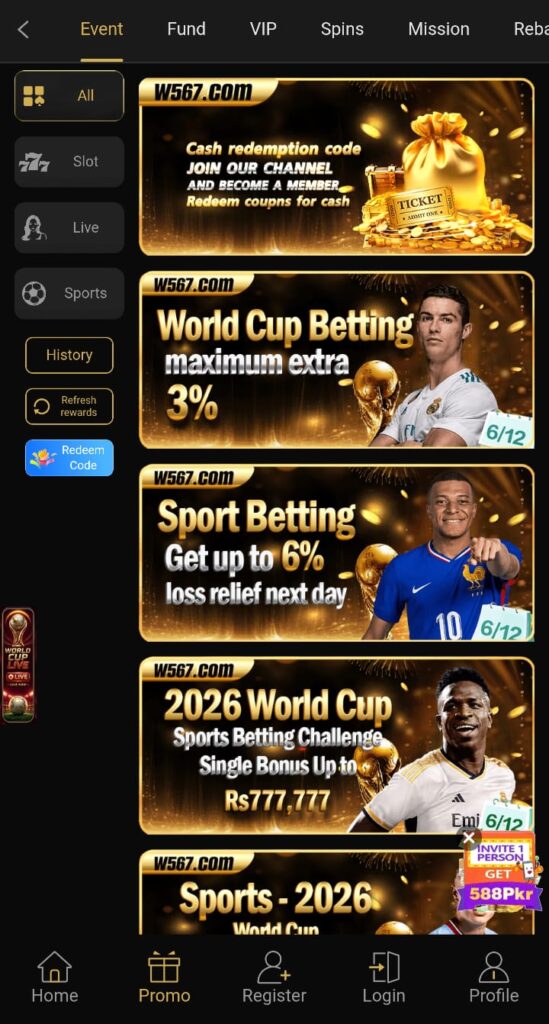The image size is (549, 1024).
Task: Go back using the top-left arrow
Action: [24, 29]
